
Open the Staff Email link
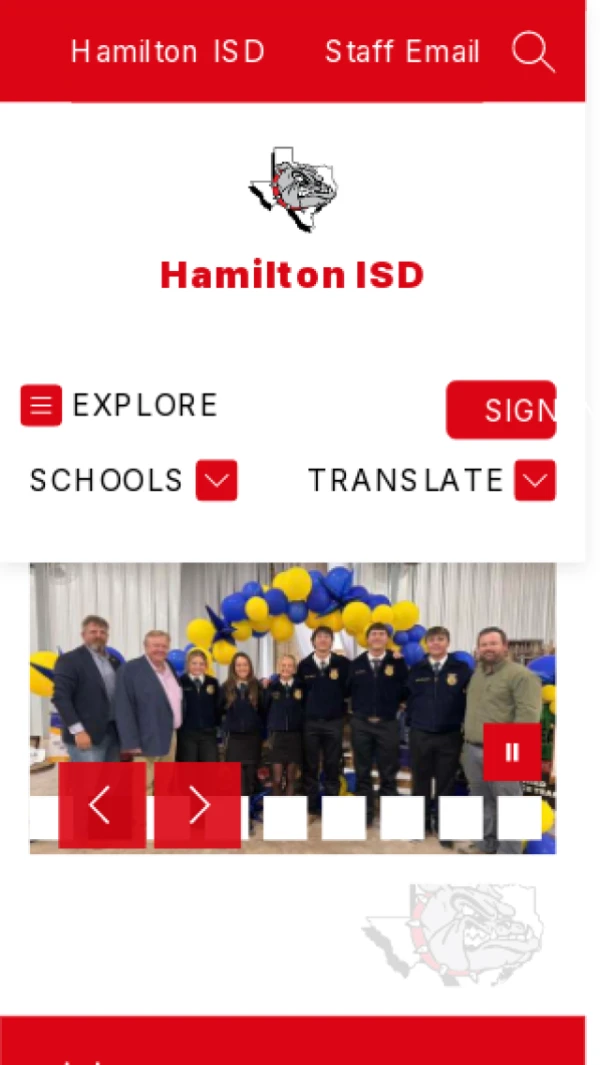coord(402,52)
